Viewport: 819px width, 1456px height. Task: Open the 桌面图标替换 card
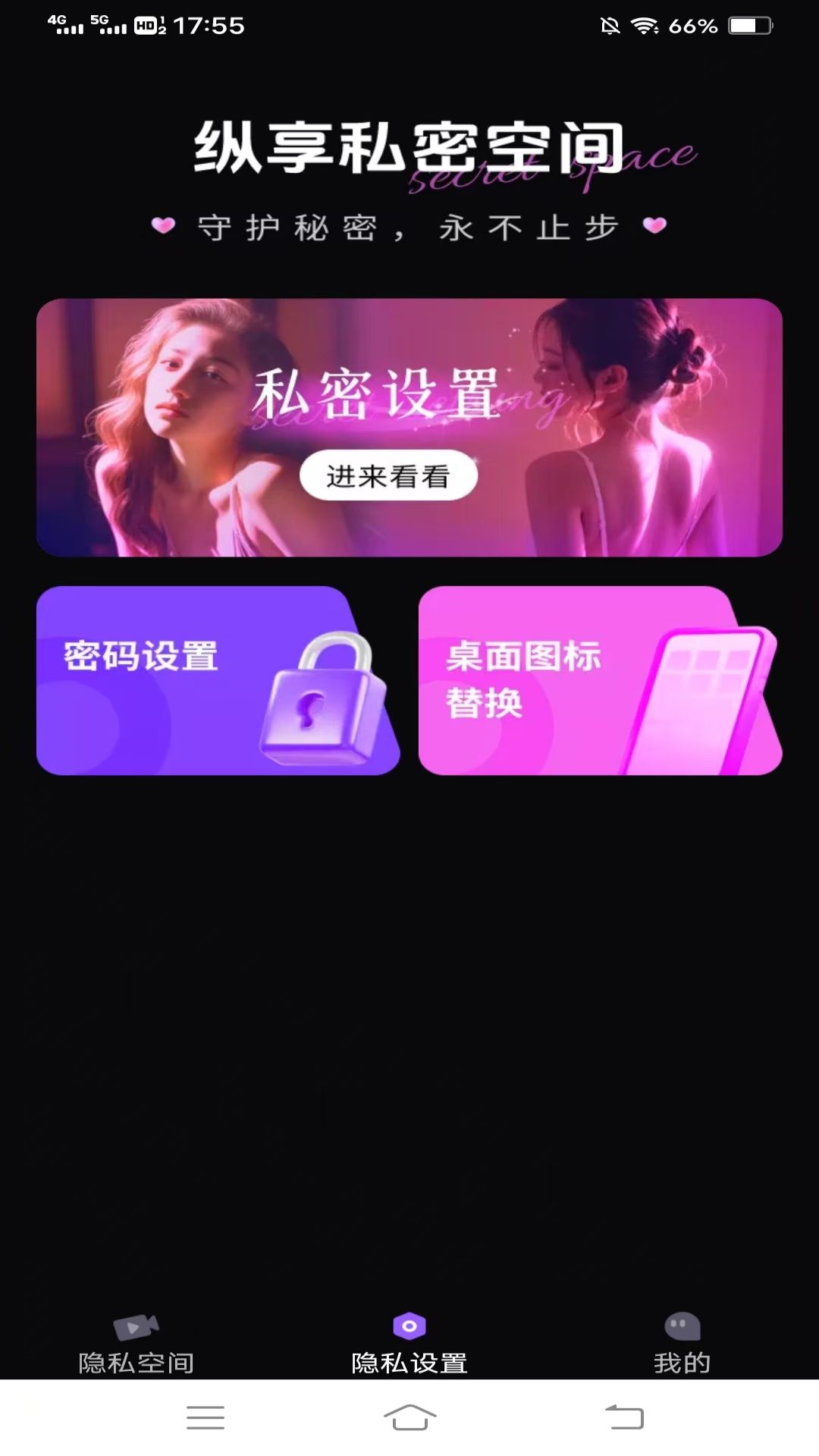pos(600,680)
